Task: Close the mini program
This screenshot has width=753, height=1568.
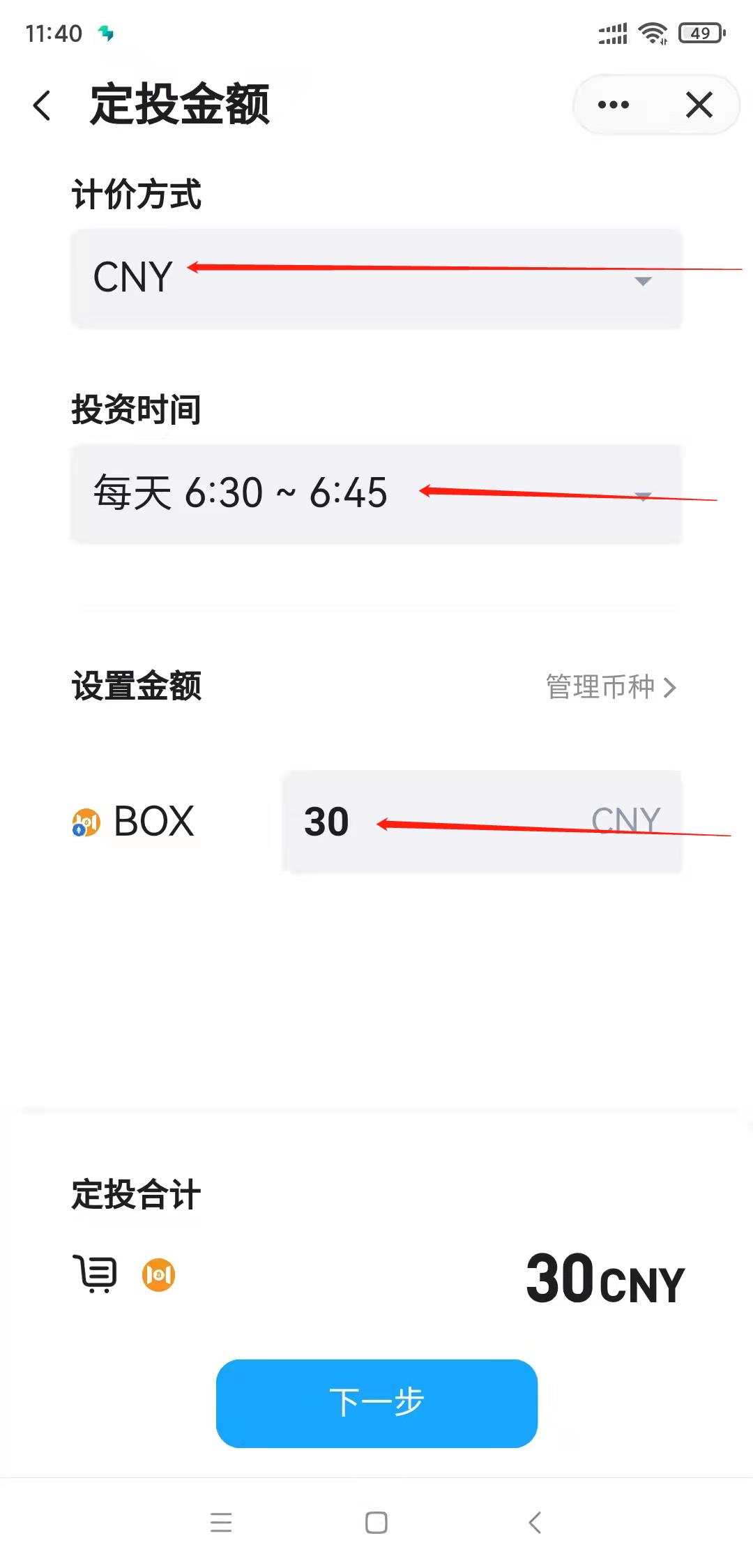Action: tap(699, 105)
